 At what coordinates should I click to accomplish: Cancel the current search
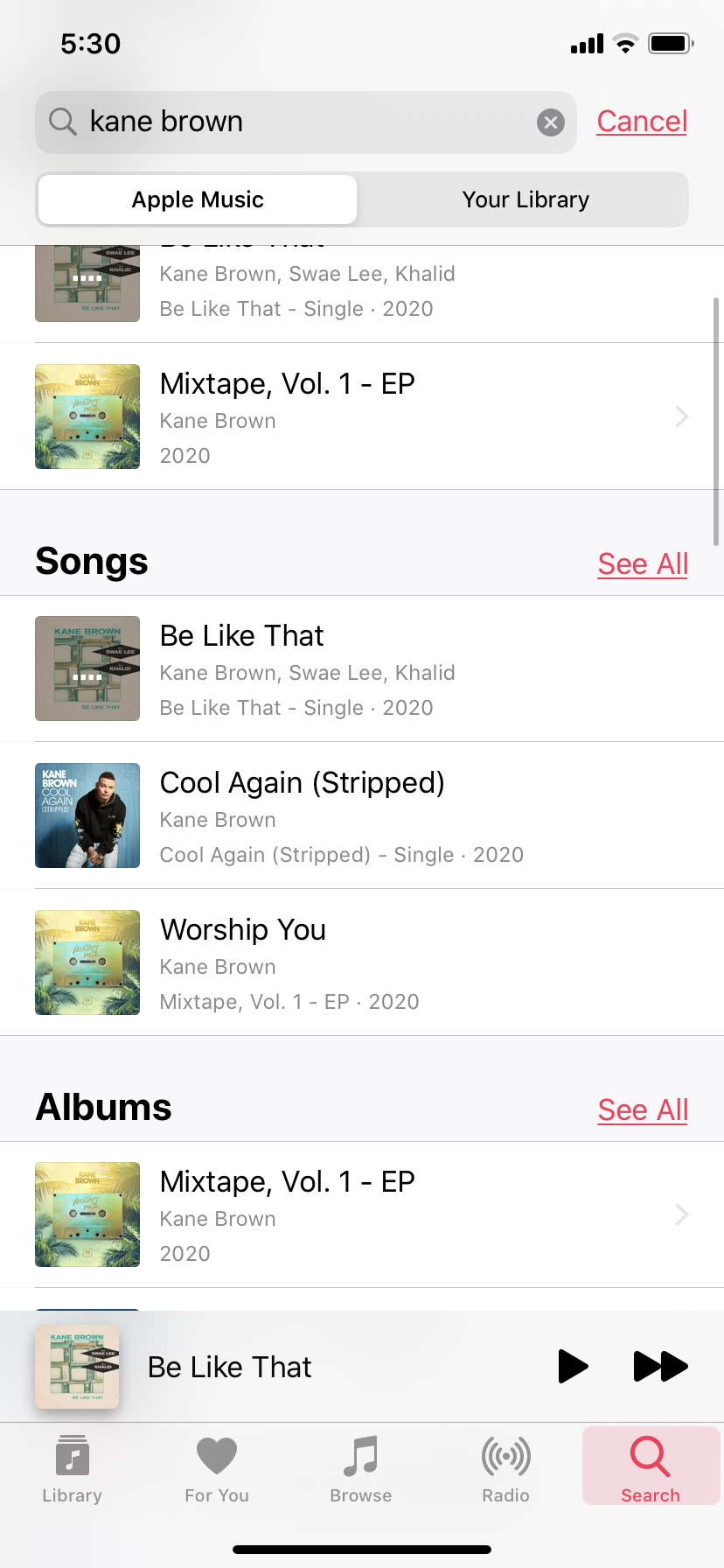coord(642,122)
